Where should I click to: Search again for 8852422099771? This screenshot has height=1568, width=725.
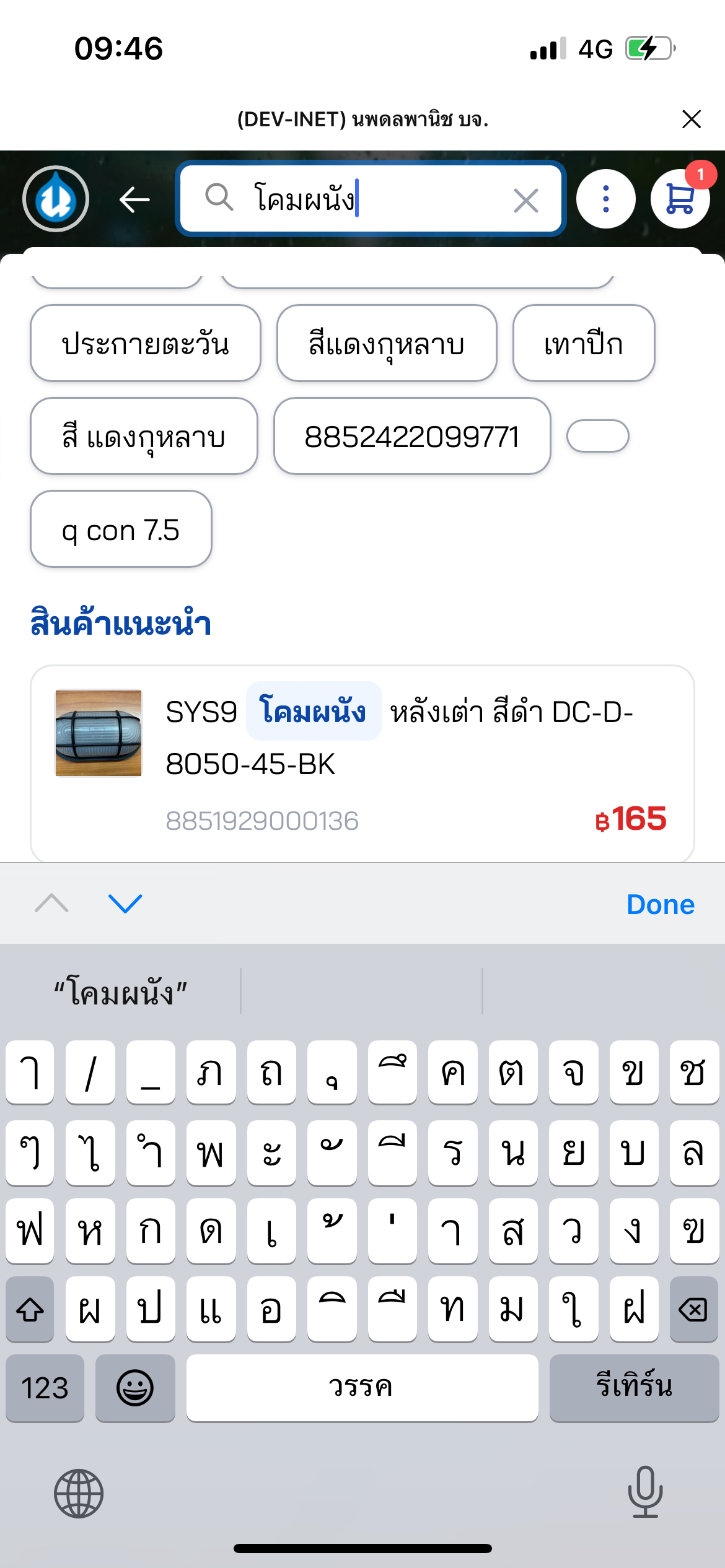411,437
